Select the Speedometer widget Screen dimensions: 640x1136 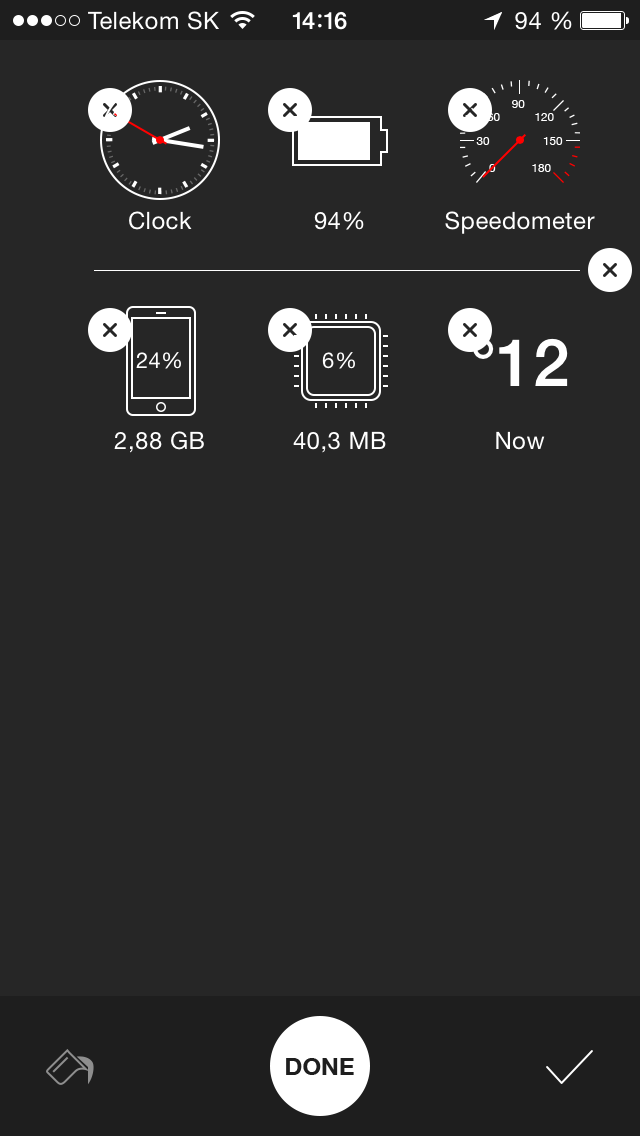tap(525, 150)
